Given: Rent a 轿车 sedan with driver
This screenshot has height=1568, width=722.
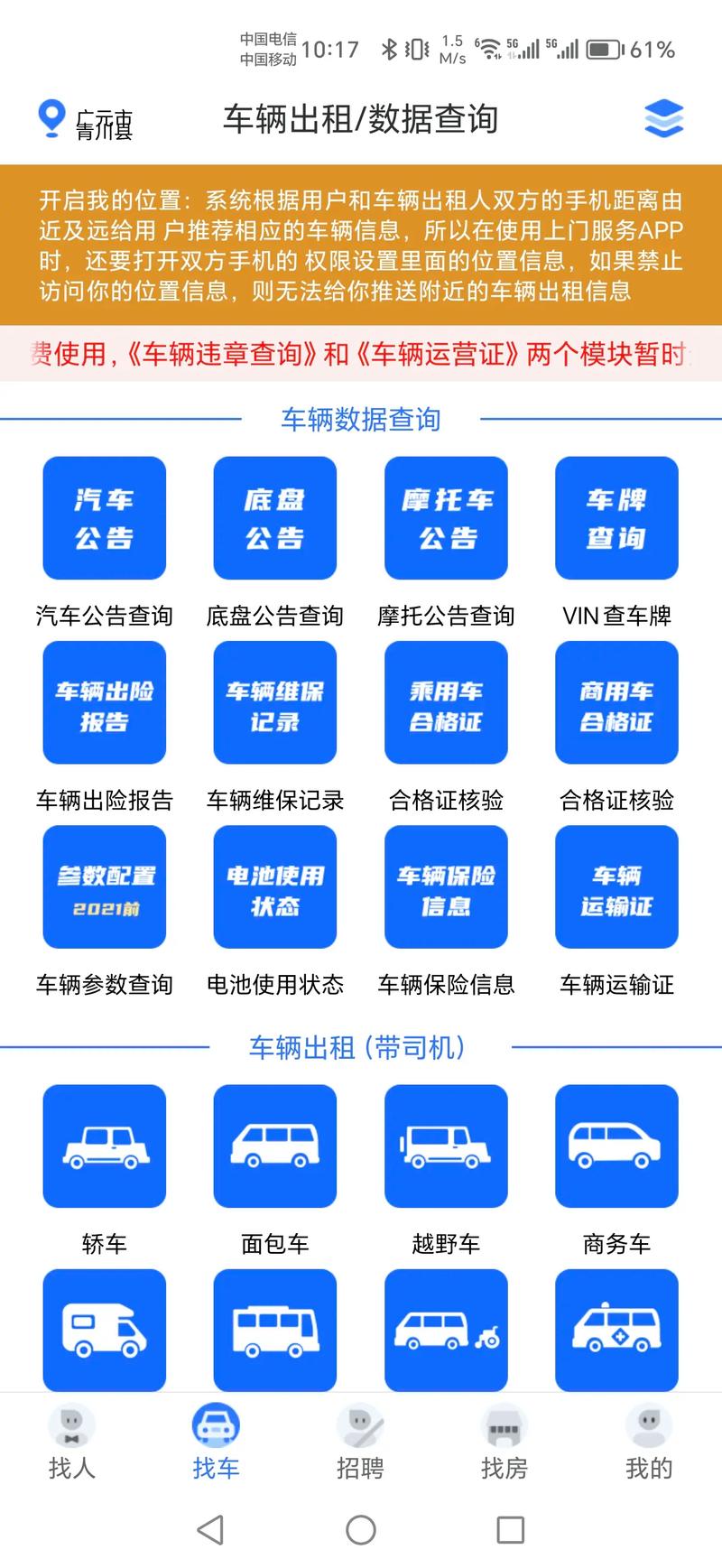Looking at the screenshot, I should click(x=104, y=1146).
